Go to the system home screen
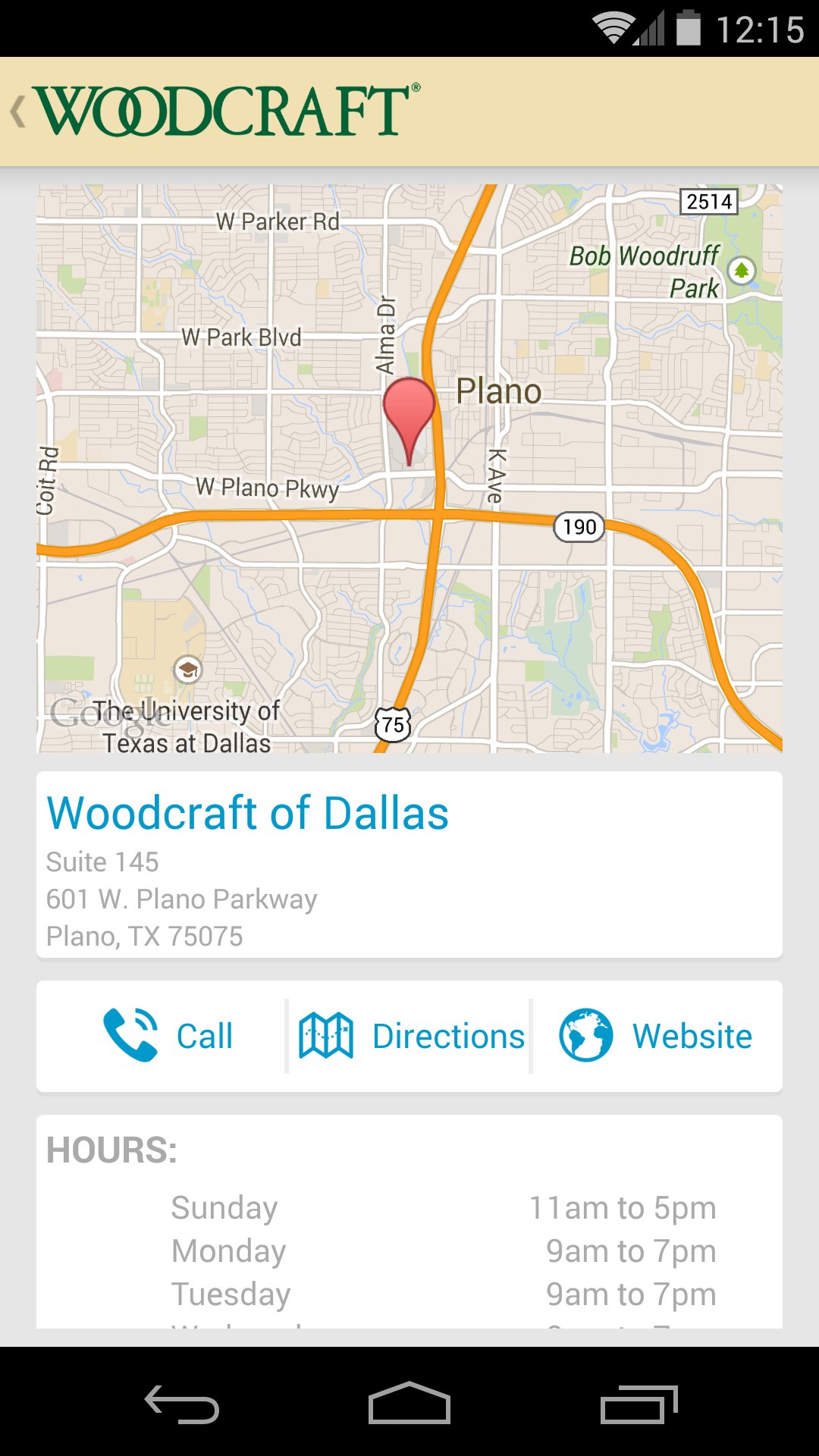 (409, 1403)
